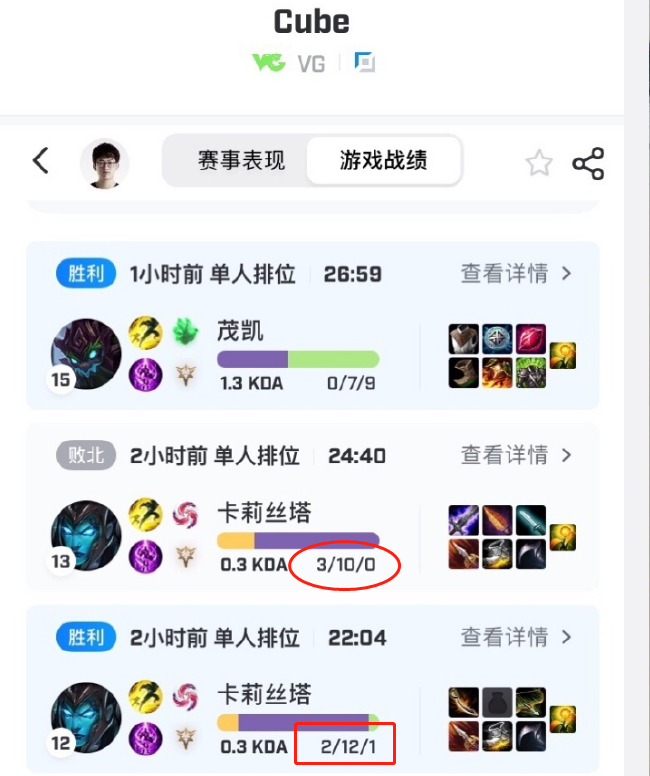The height and width of the screenshot is (776, 650).
Task: View details of the 24:40 卡莉丝塔 loss
Action: [516, 455]
